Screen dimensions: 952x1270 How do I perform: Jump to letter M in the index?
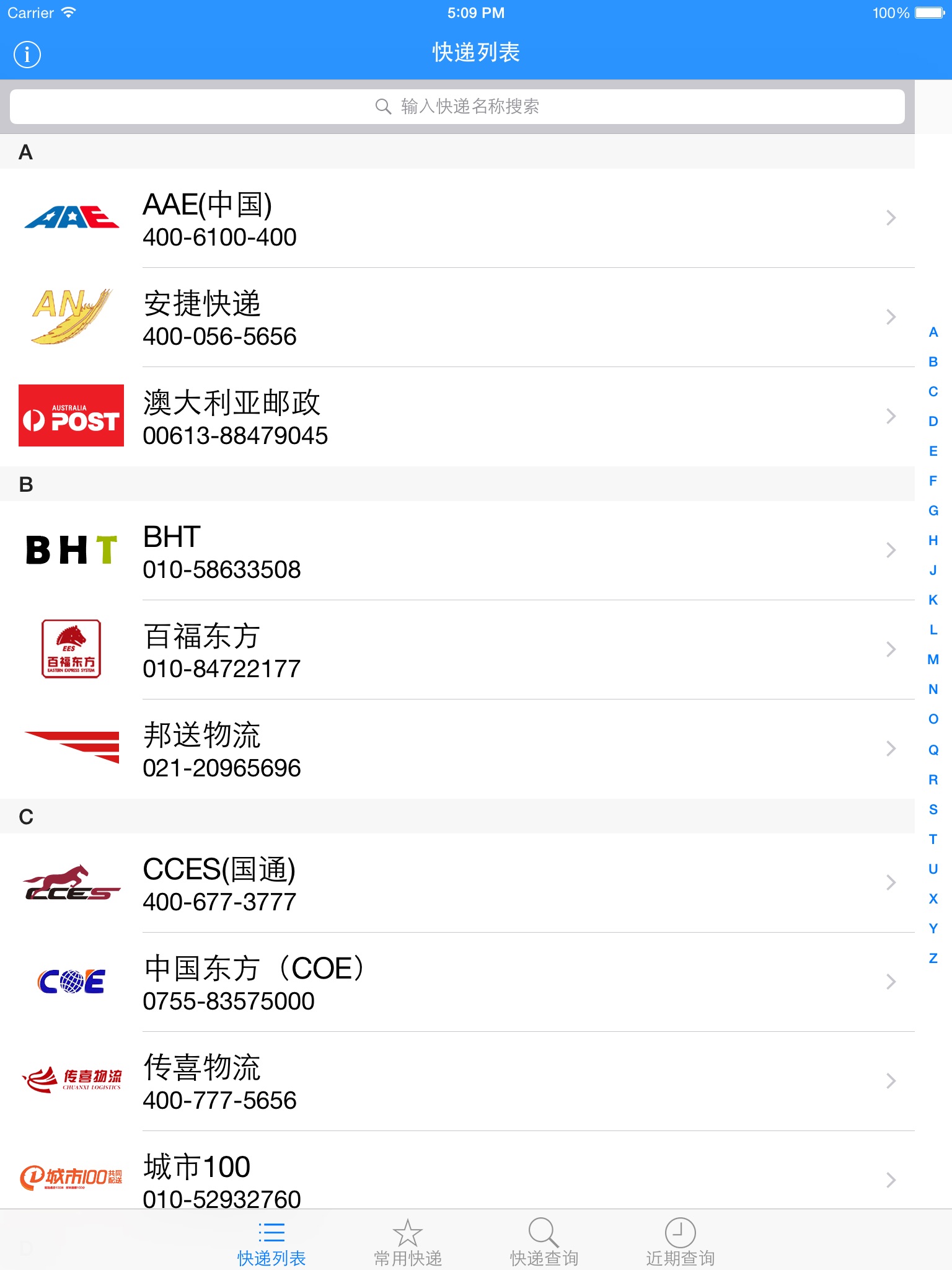(933, 660)
